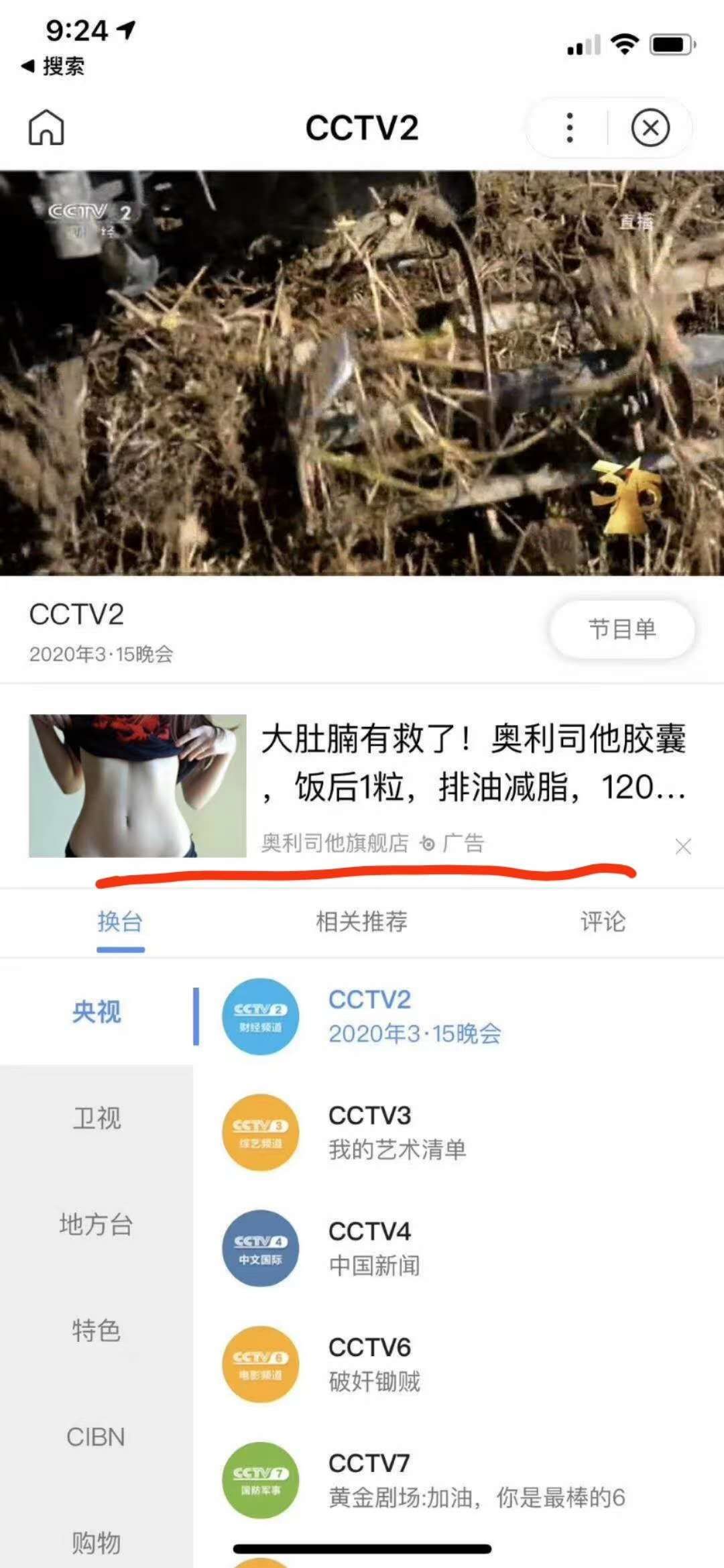The width and height of the screenshot is (724, 1568).
Task: Switch to the 评论 tab
Action: (603, 921)
